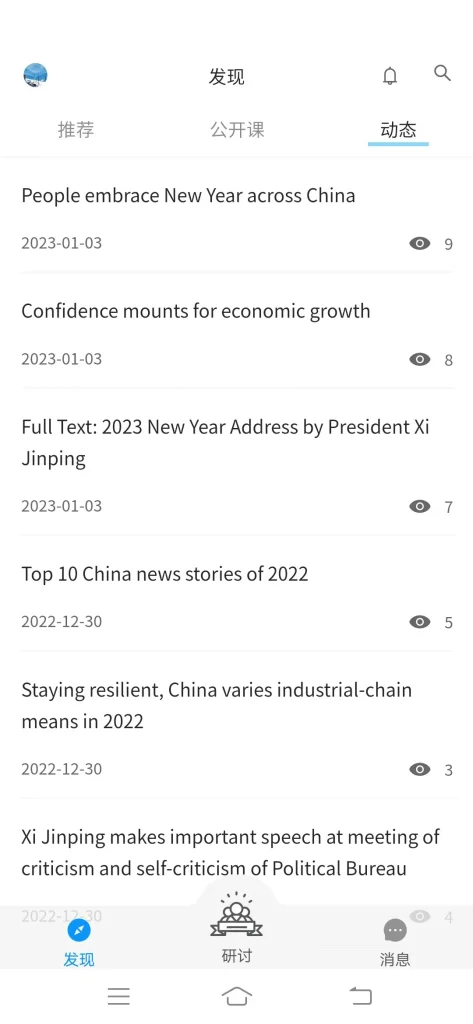Viewport: 473px width, 1024px height.
Task: Open the profile avatar
Action: (x=35, y=76)
